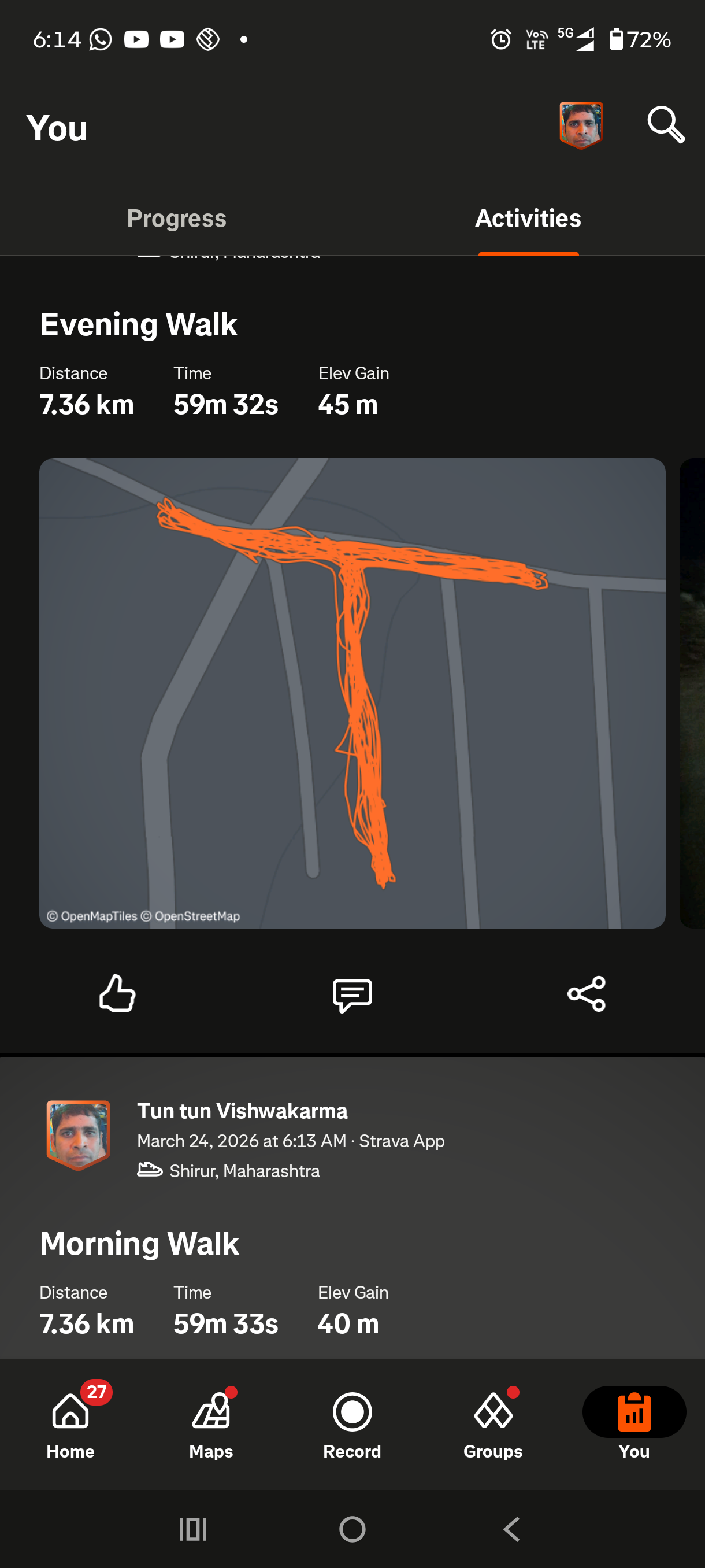This screenshot has width=705, height=1568.
Task: Start recording via Record tab
Action: pos(352,1425)
